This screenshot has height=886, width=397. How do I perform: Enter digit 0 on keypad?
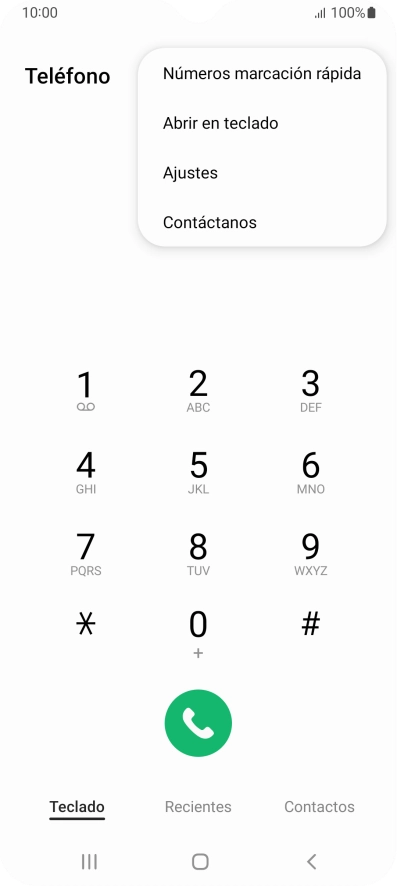198,634
